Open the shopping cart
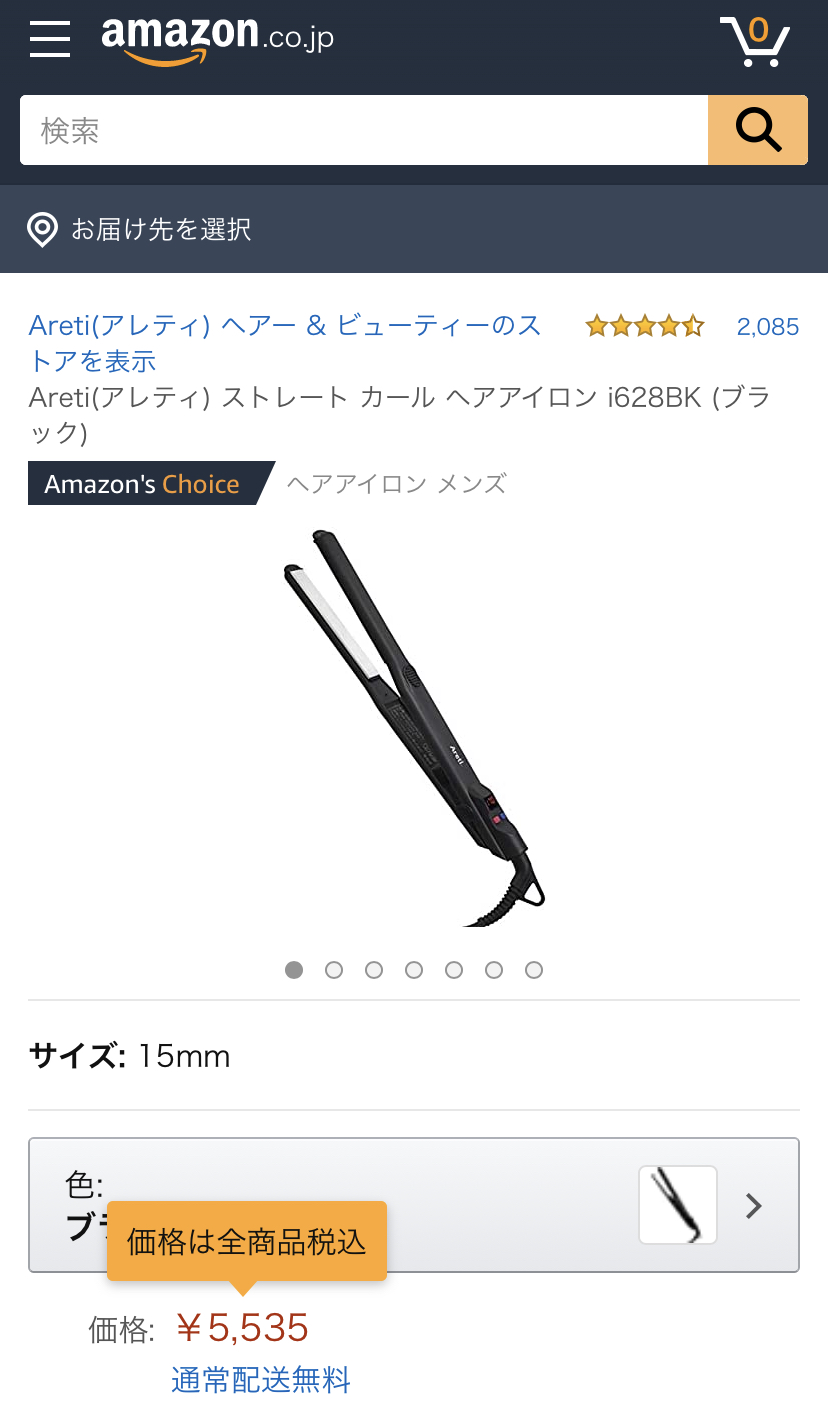Image resolution: width=828 pixels, height=1403 pixels. pos(755,41)
